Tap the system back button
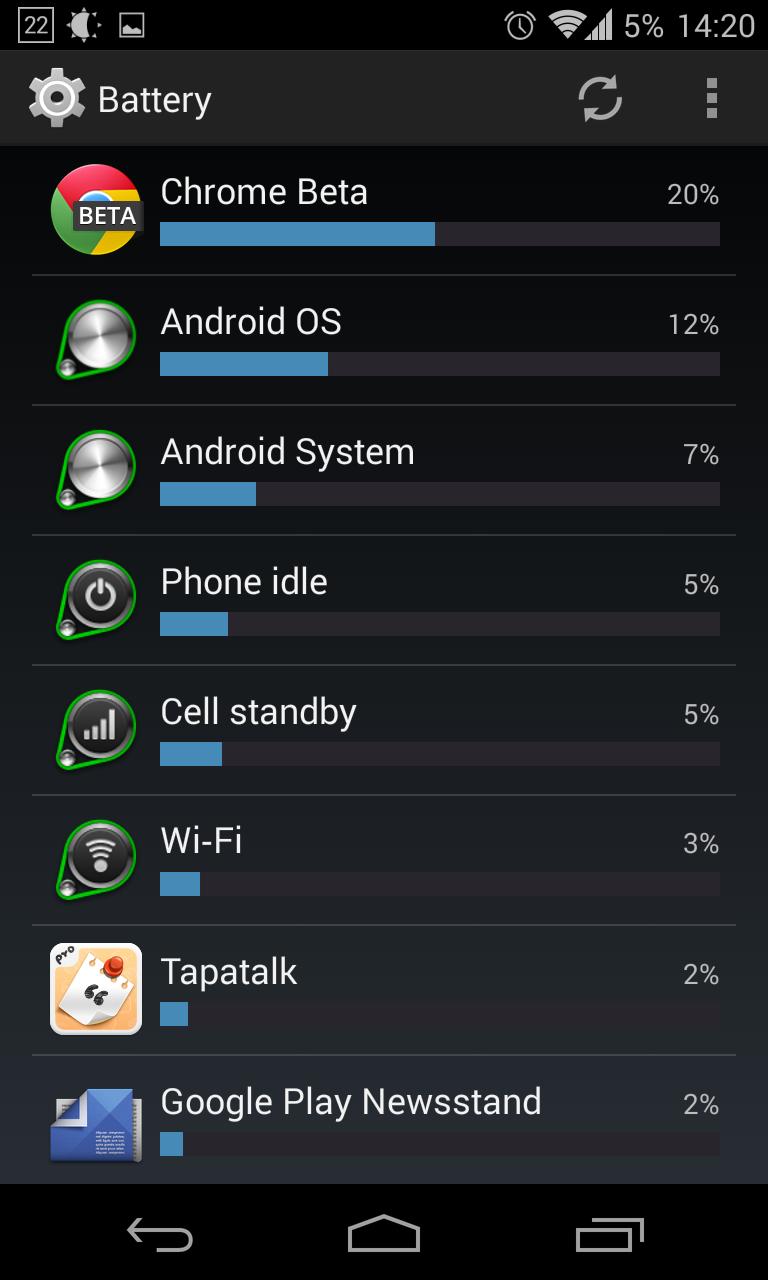The image size is (768, 1280). 160,1235
